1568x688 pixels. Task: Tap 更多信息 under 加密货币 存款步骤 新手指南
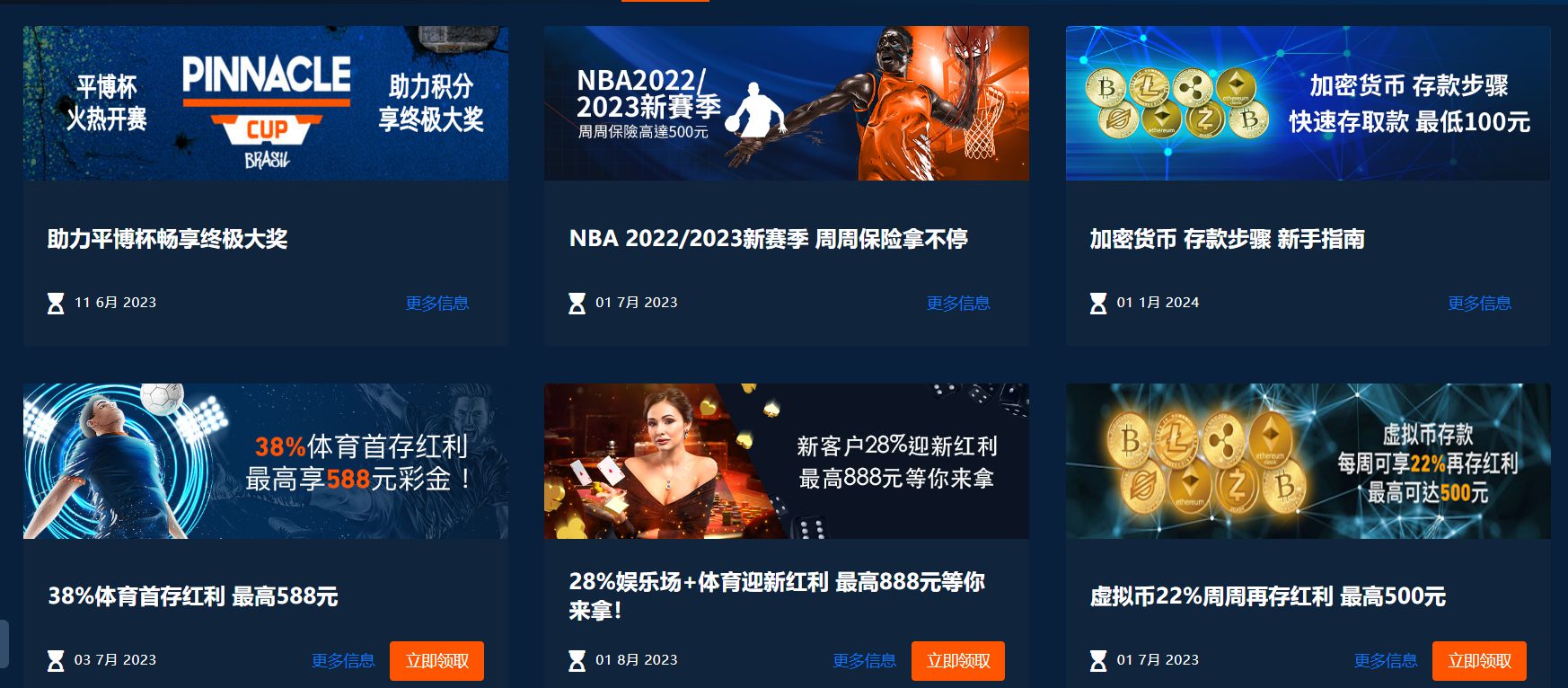click(x=1479, y=304)
